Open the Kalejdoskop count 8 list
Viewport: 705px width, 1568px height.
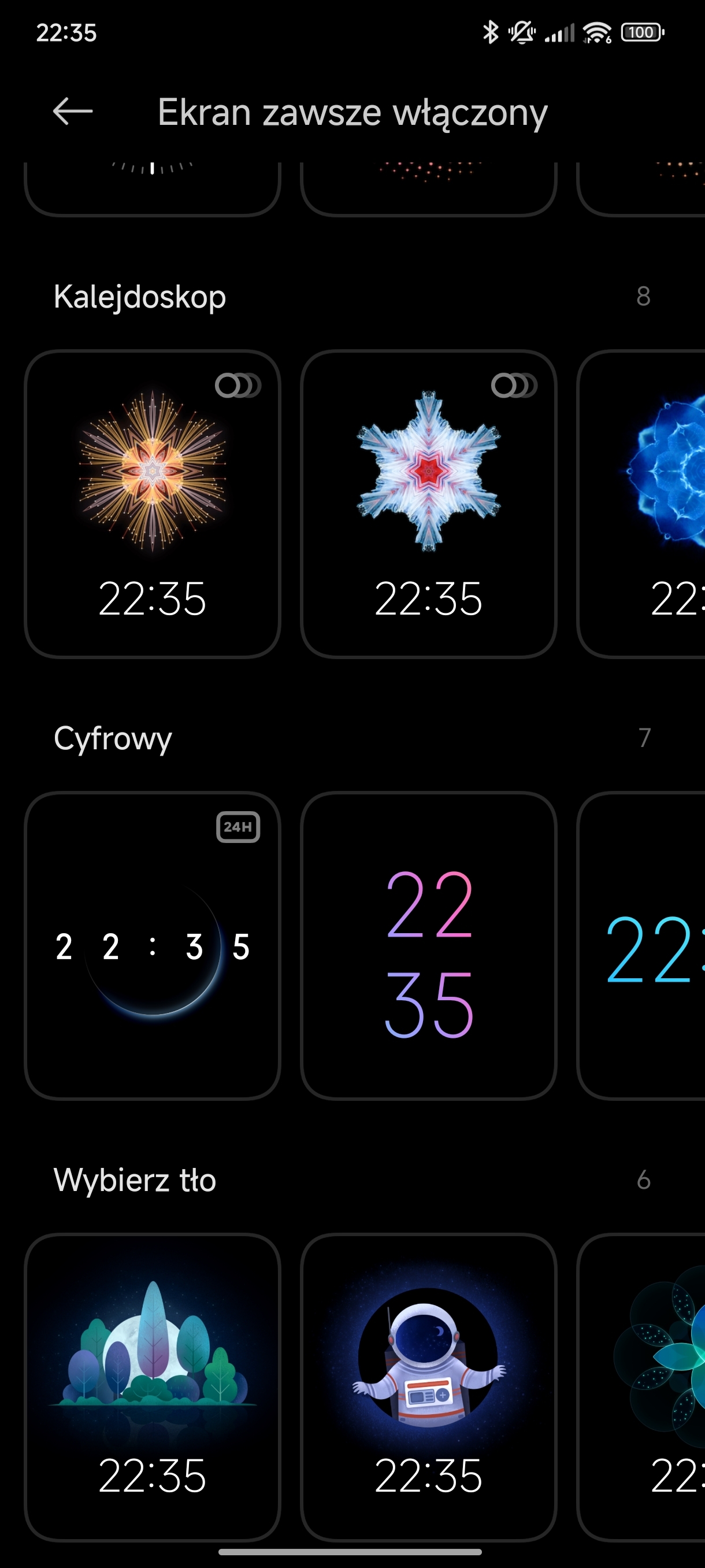643,297
